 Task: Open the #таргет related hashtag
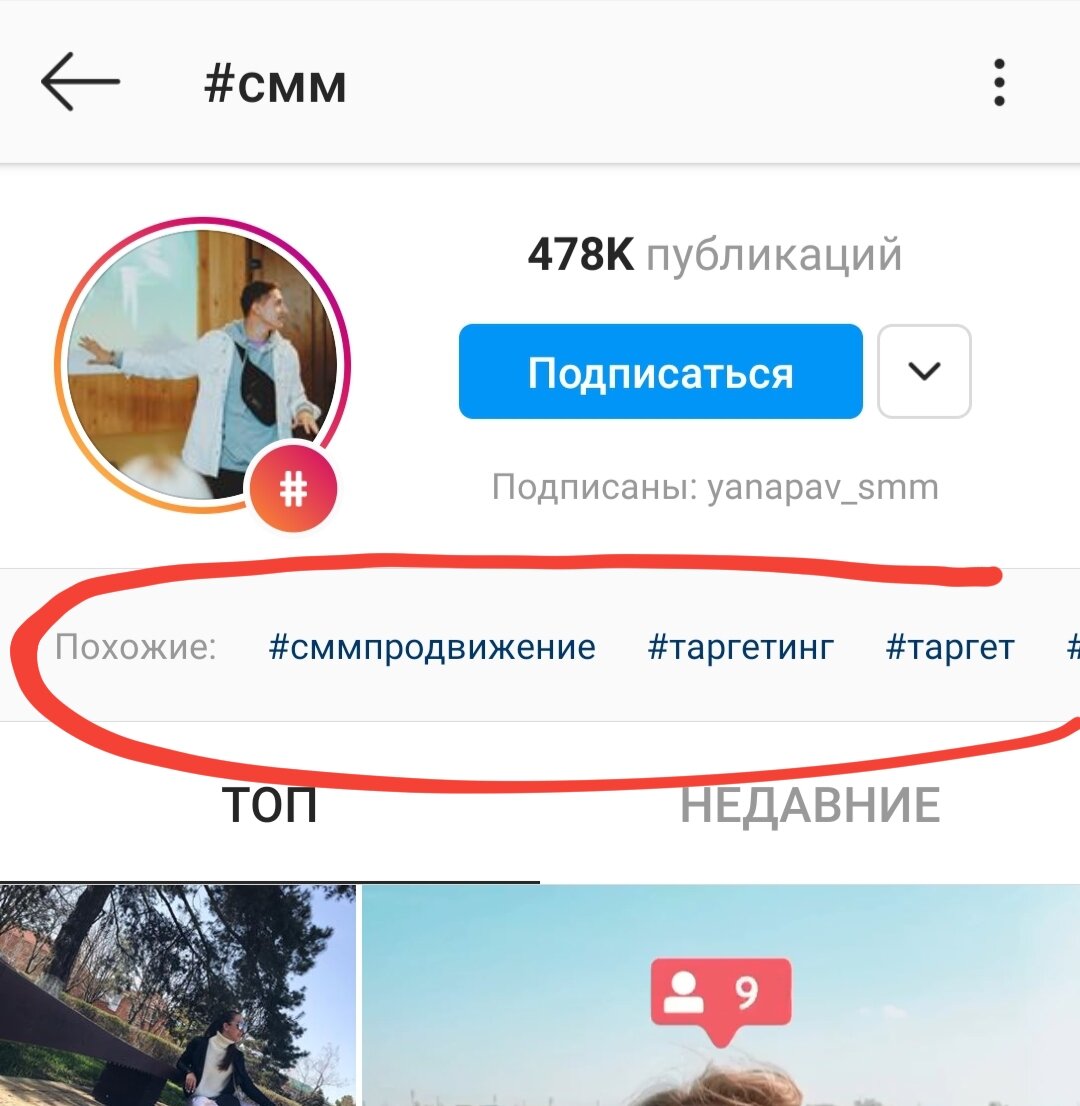click(949, 647)
